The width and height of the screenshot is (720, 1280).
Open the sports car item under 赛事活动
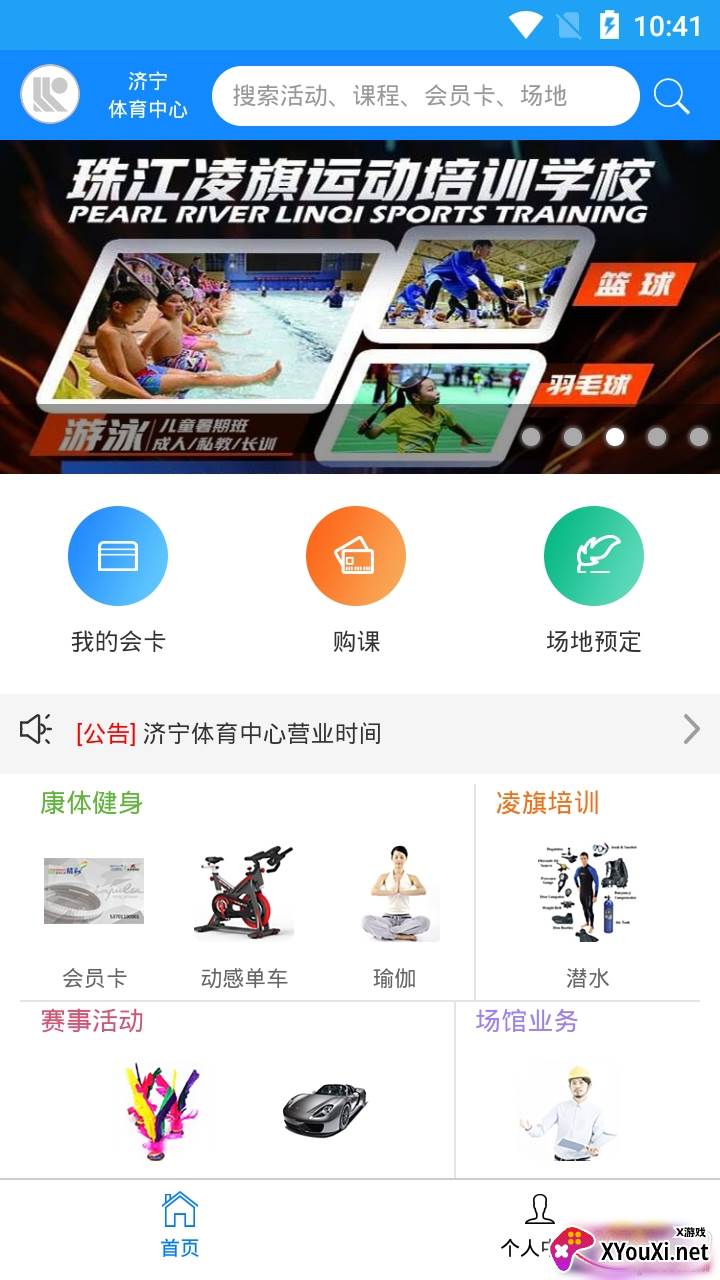pyautogui.click(x=324, y=1108)
